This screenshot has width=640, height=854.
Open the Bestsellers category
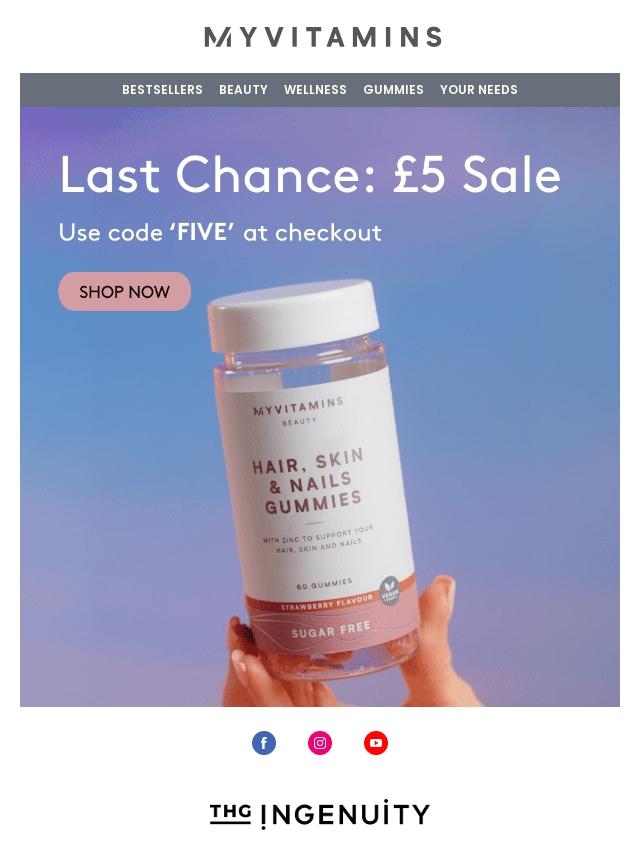(x=162, y=90)
